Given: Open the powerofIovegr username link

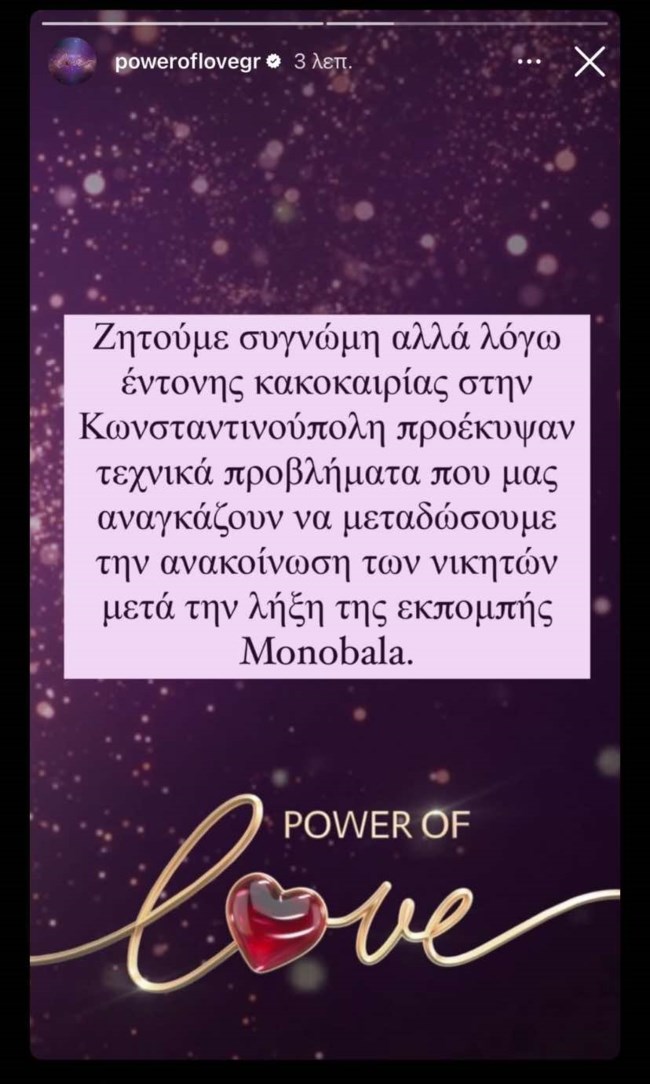Looking at the screenshot, I should [186, 62].
